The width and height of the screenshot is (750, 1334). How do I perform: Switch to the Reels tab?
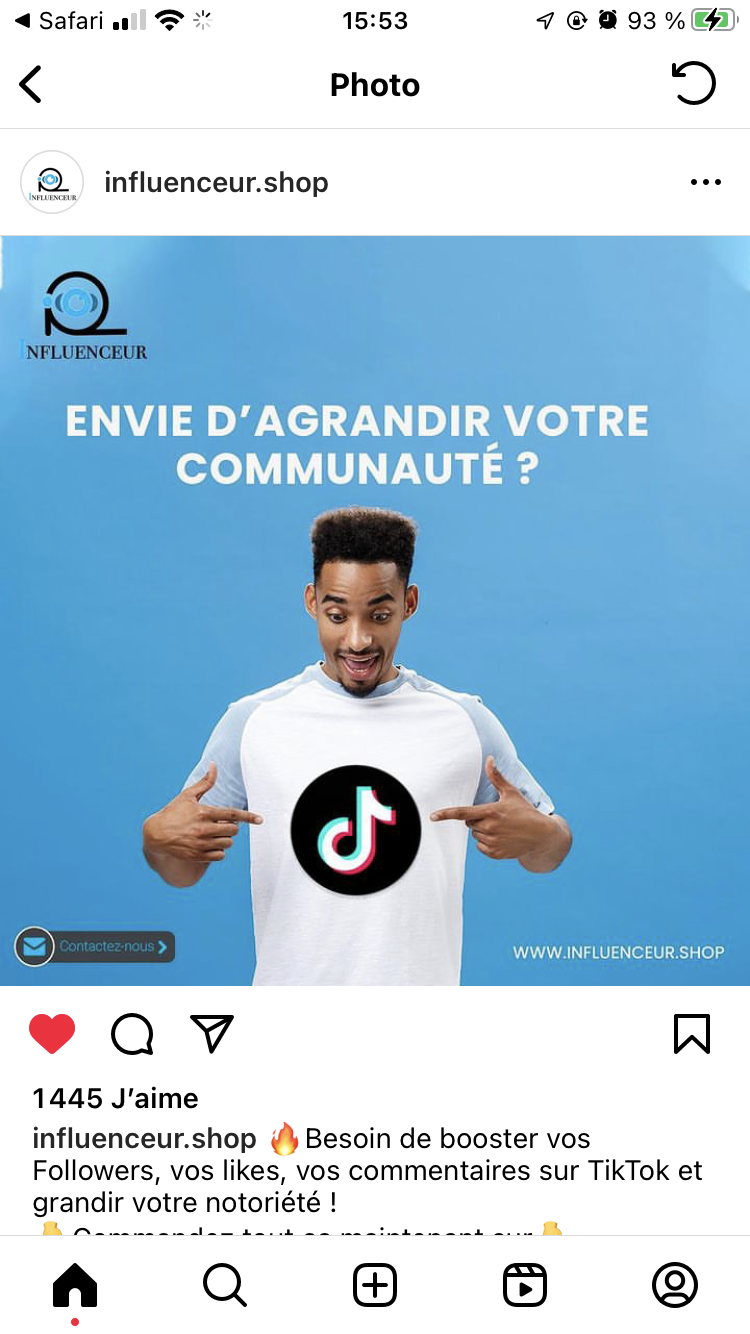525,1286
